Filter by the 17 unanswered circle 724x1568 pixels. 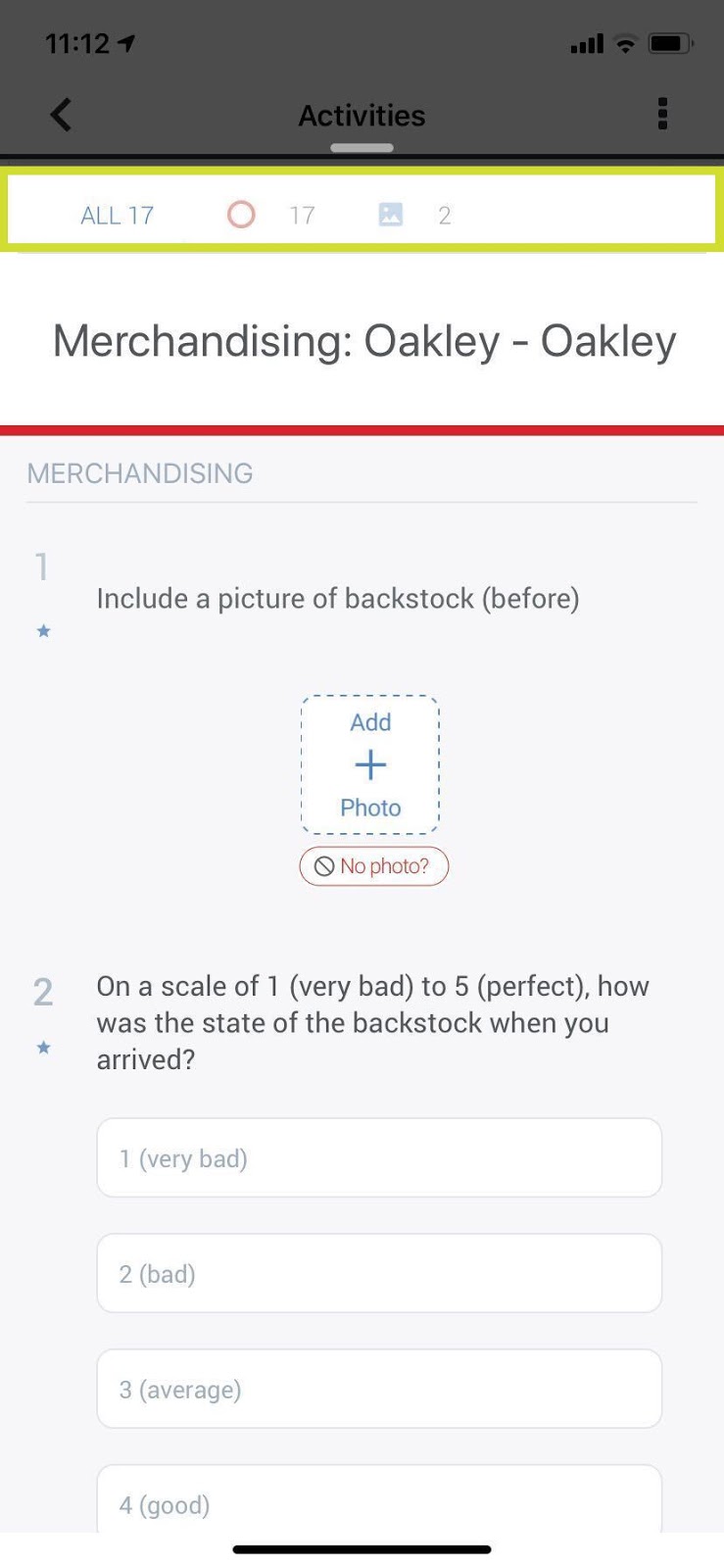coord(270,215)
